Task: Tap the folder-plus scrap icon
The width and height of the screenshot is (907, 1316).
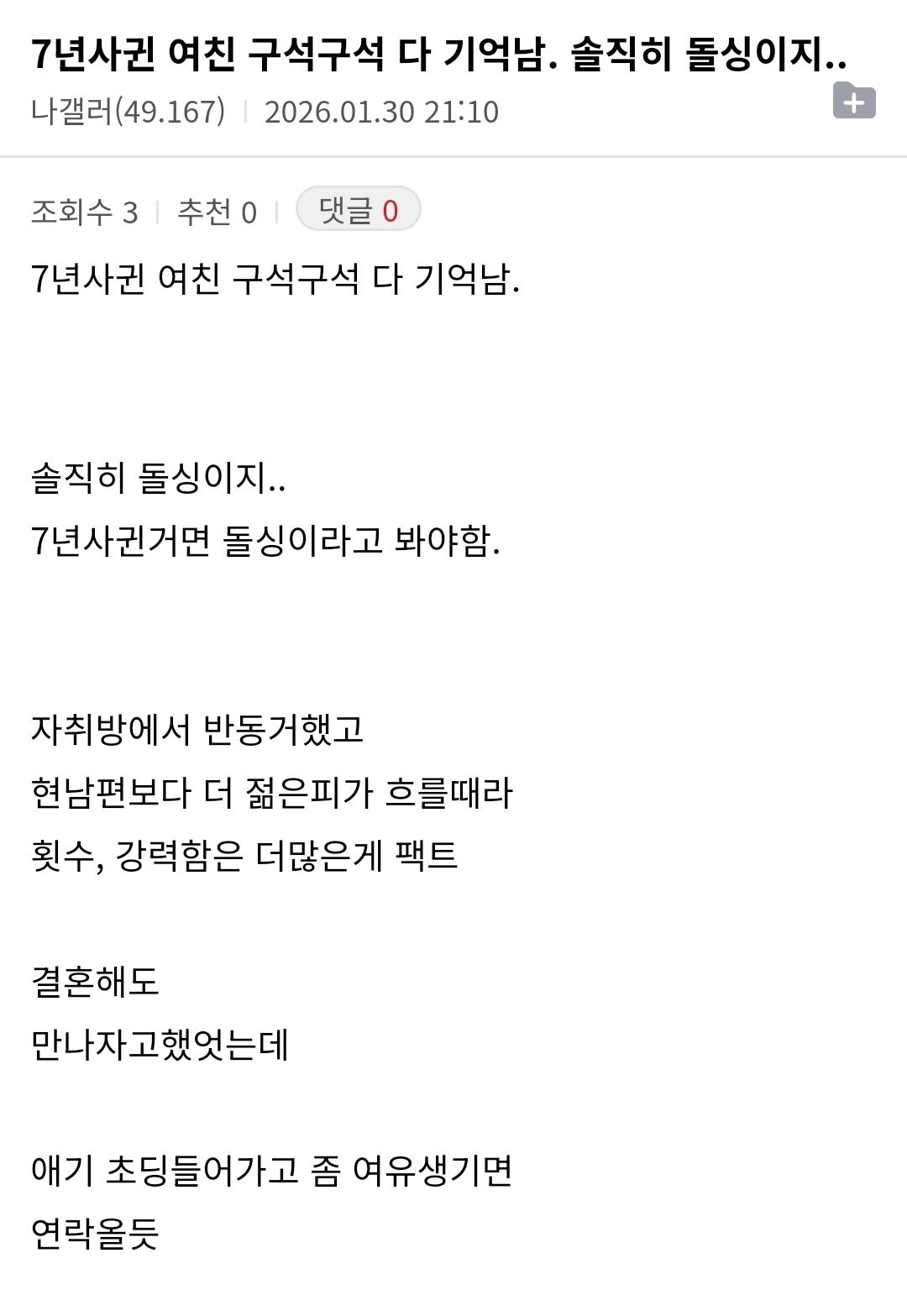Action: coord(854,101)
